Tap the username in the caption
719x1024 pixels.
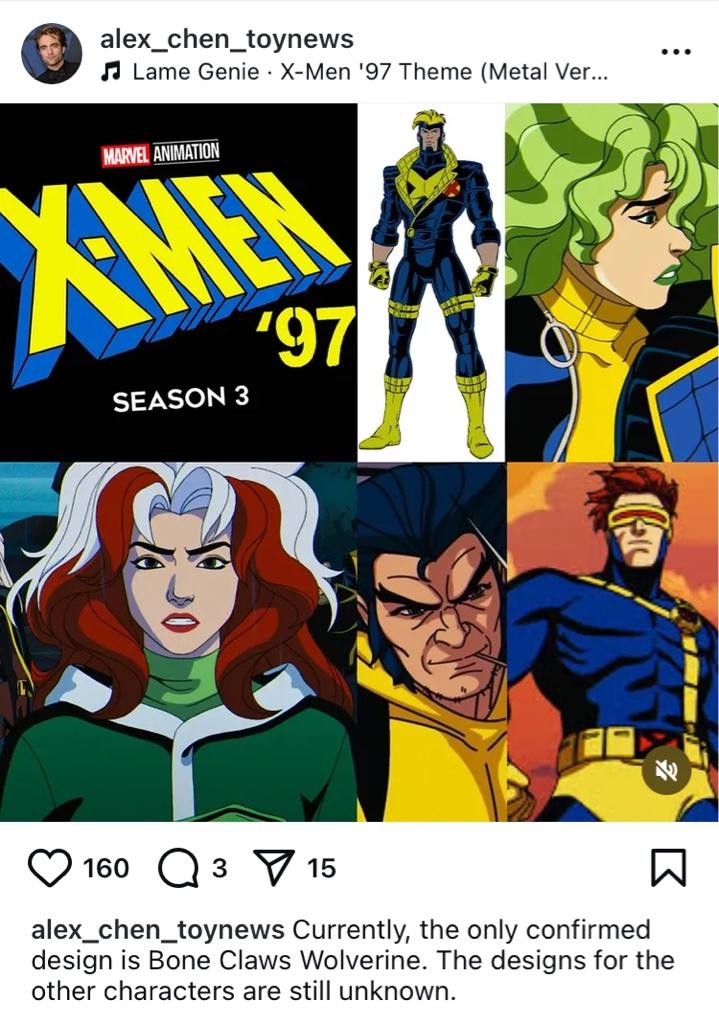click(x=158, y=929)
